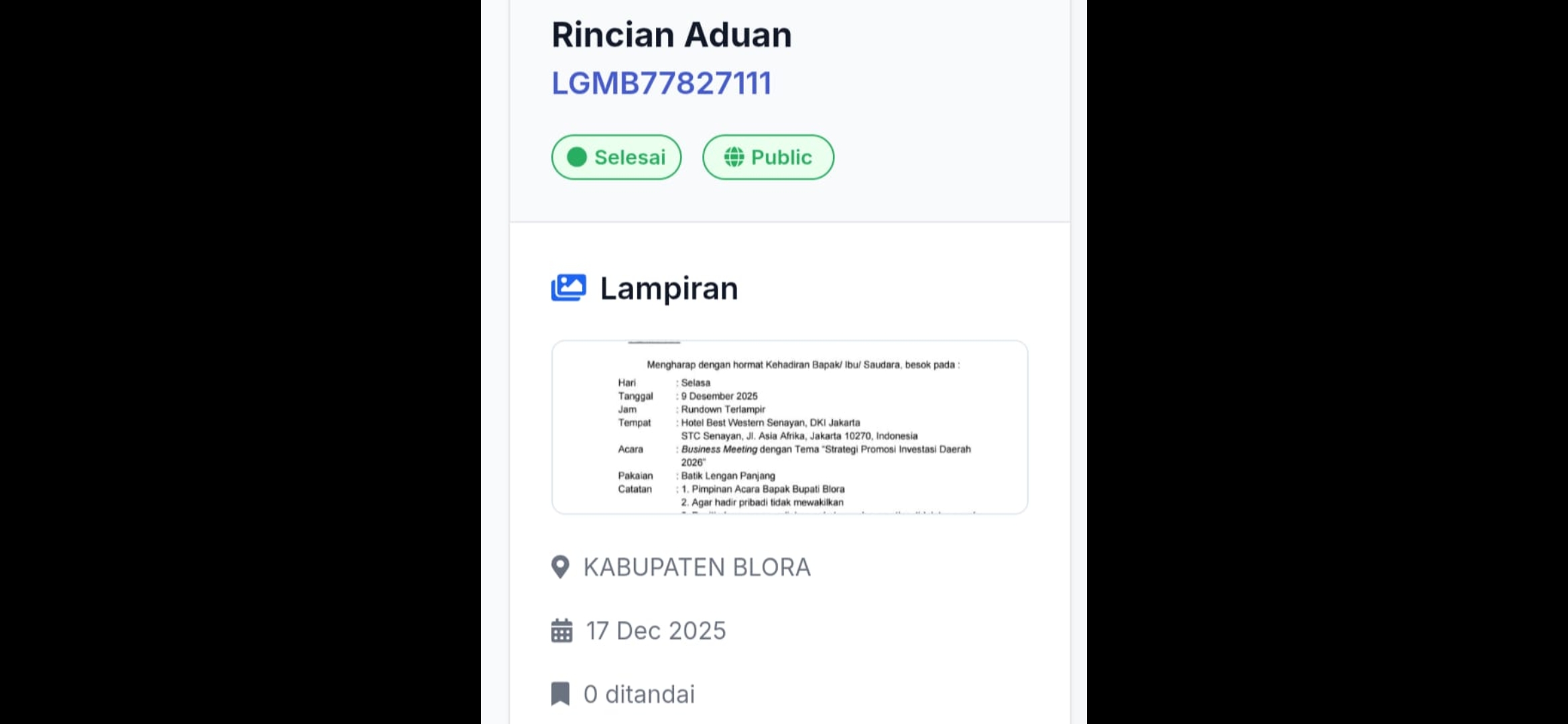
Task: Open the Lampiran attachment image
Action: 789,428
